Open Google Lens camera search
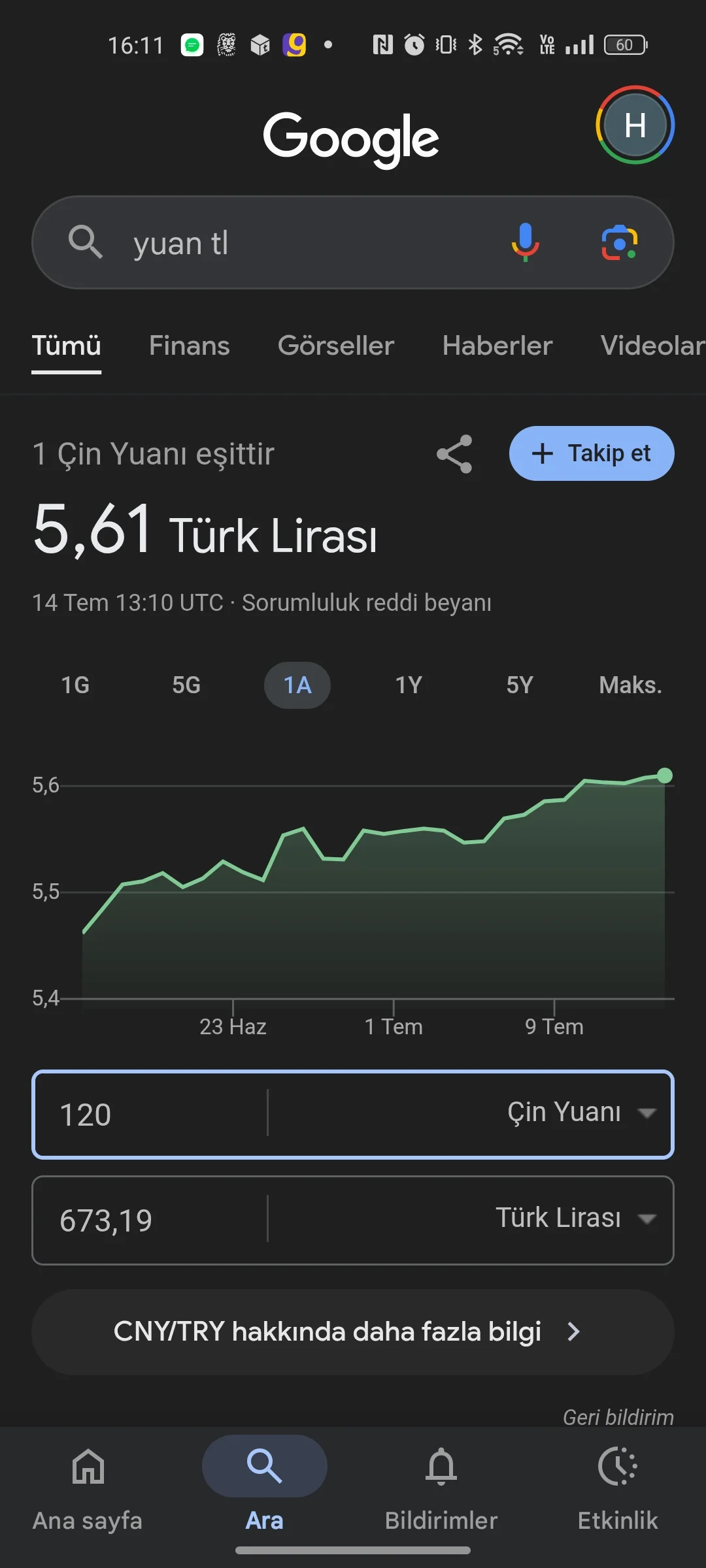Image resolution: width=706 pixels, height=1568 pixels. click(618, 242)
